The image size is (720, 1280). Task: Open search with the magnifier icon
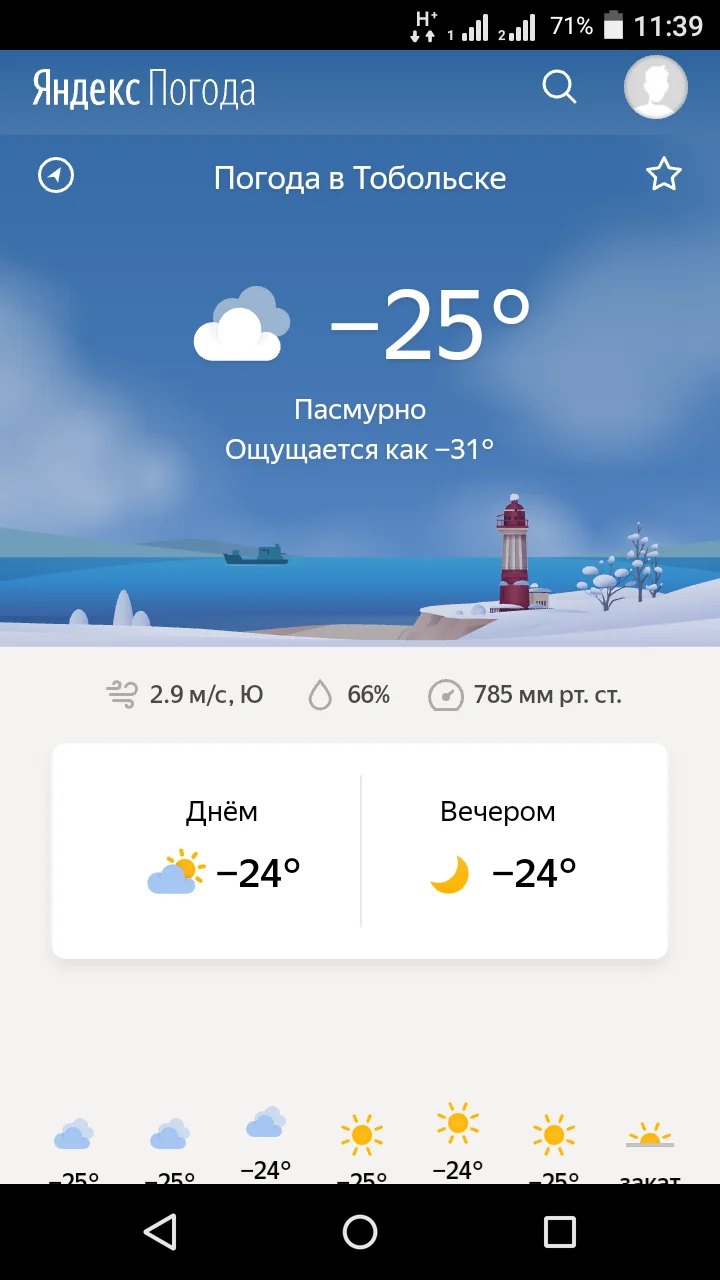coord(560,88)
